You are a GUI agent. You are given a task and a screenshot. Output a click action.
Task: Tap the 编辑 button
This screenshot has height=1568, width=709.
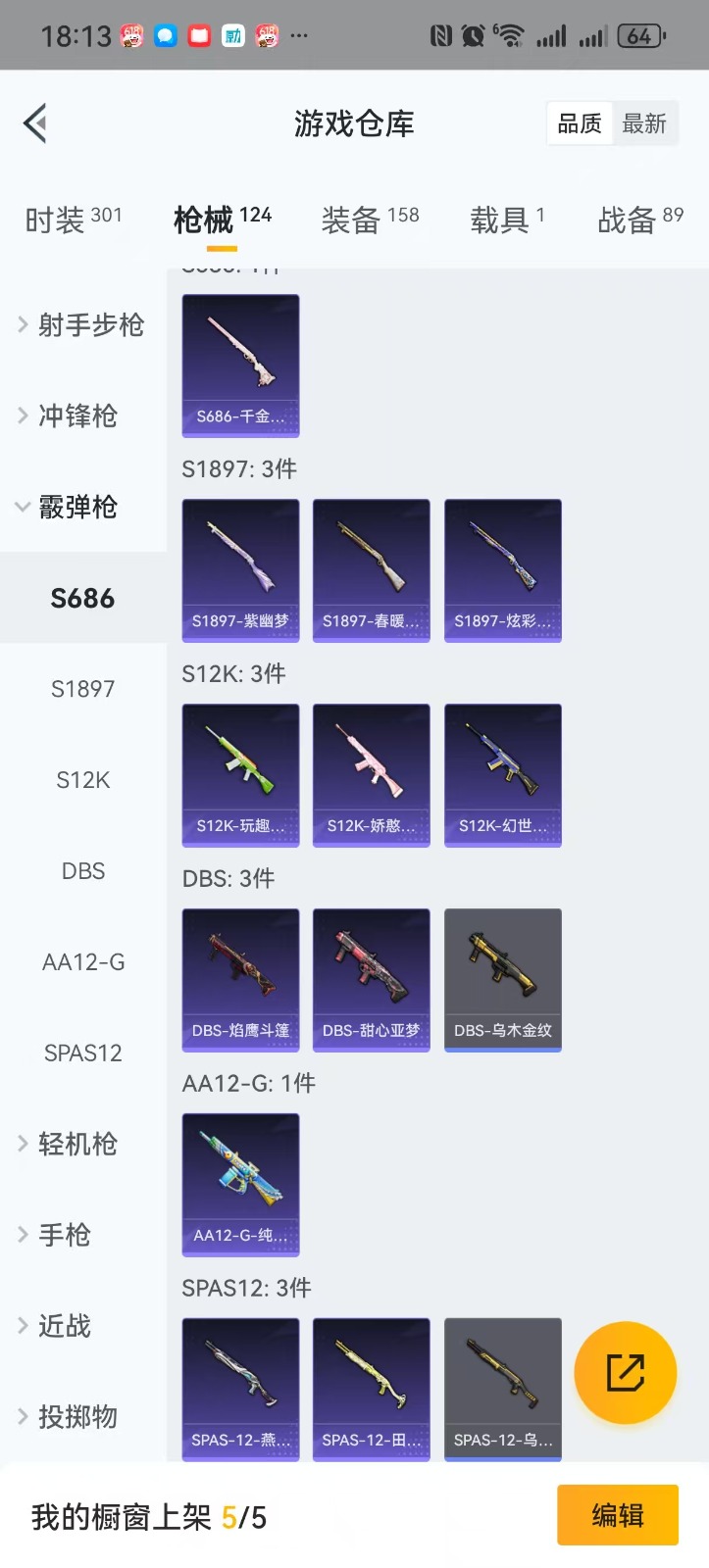(617, 1515)
